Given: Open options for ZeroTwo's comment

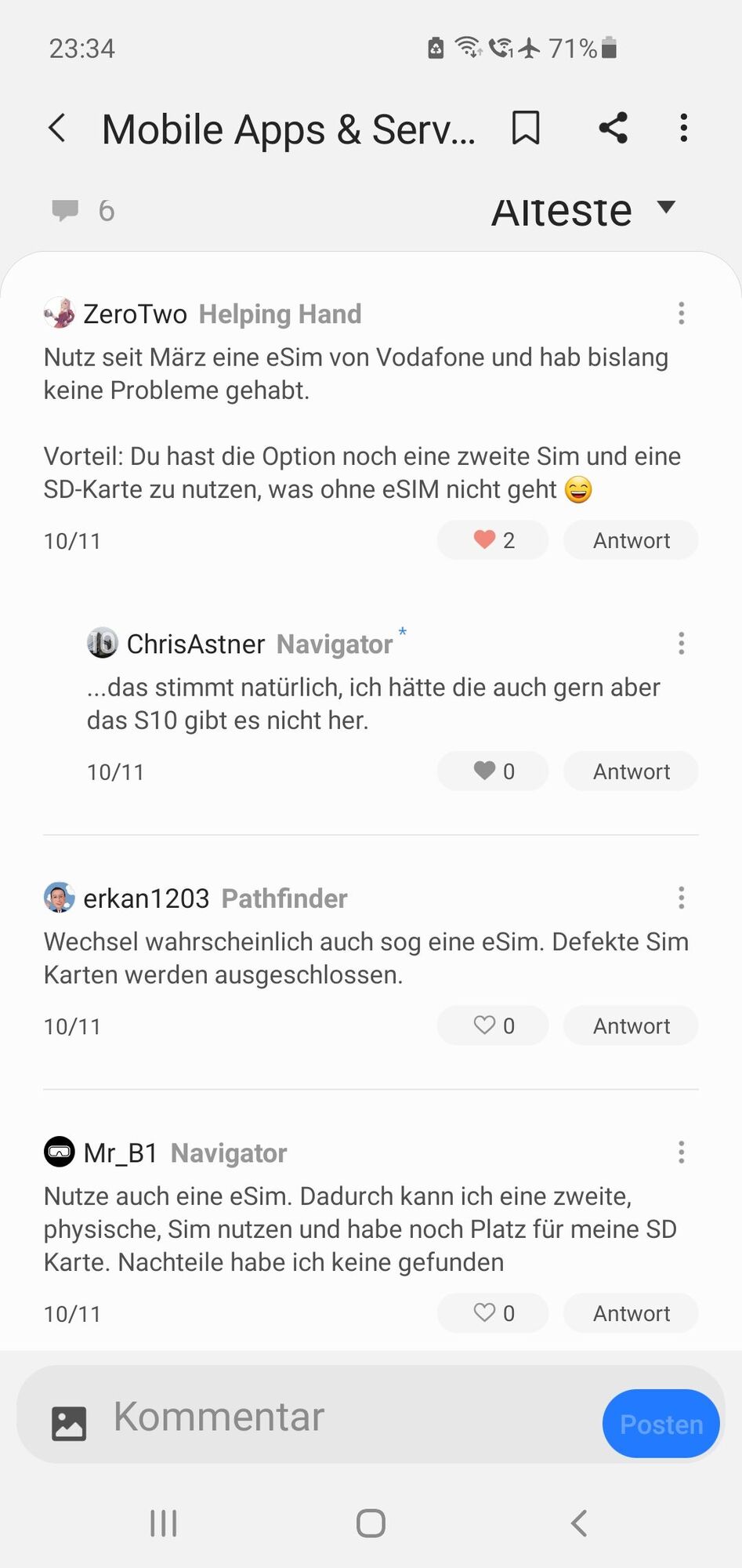Looking at the screenshot, I should click(681, 314).
